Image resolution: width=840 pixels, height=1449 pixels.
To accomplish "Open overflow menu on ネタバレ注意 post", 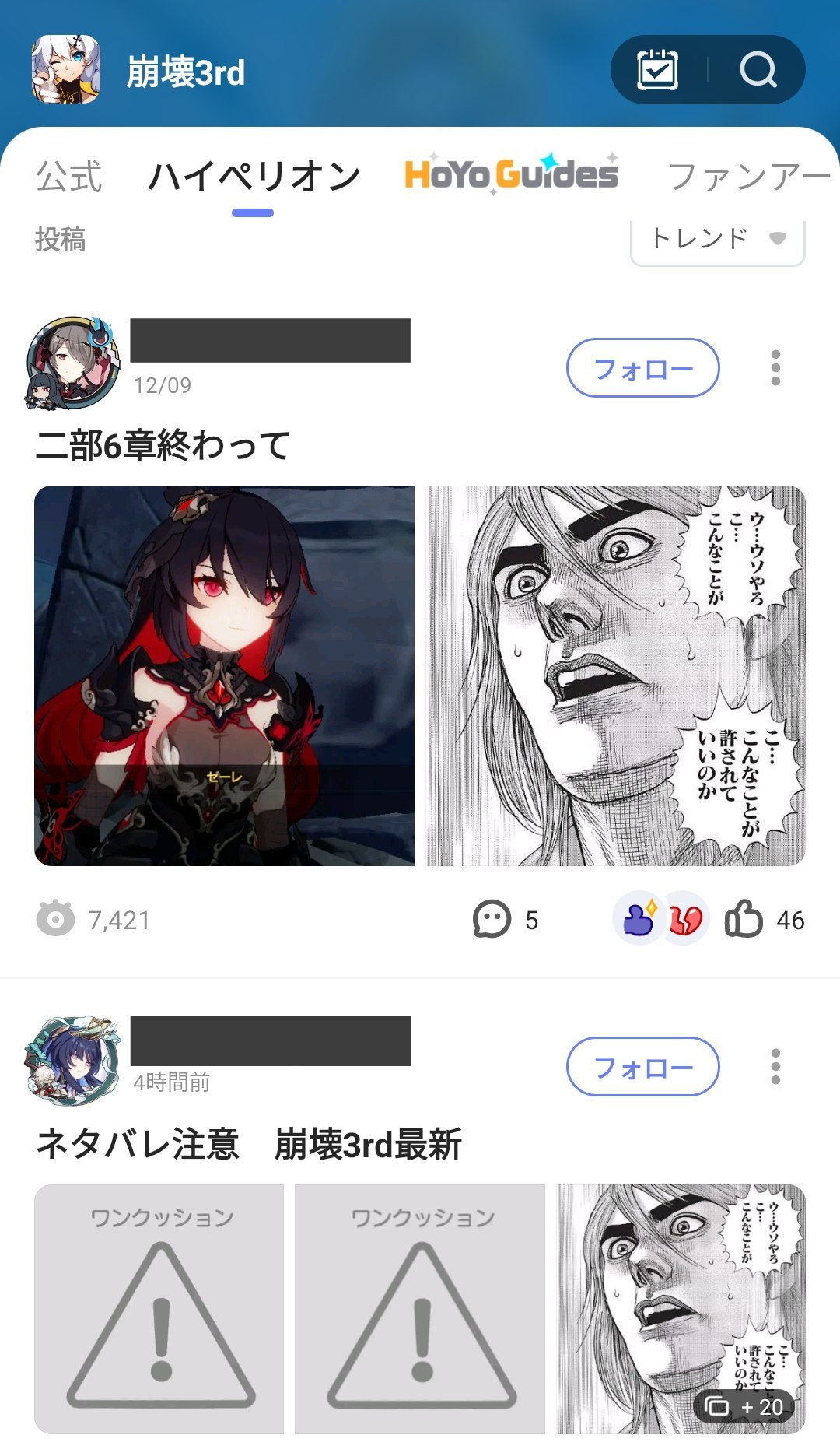I will pos(775,1066).
